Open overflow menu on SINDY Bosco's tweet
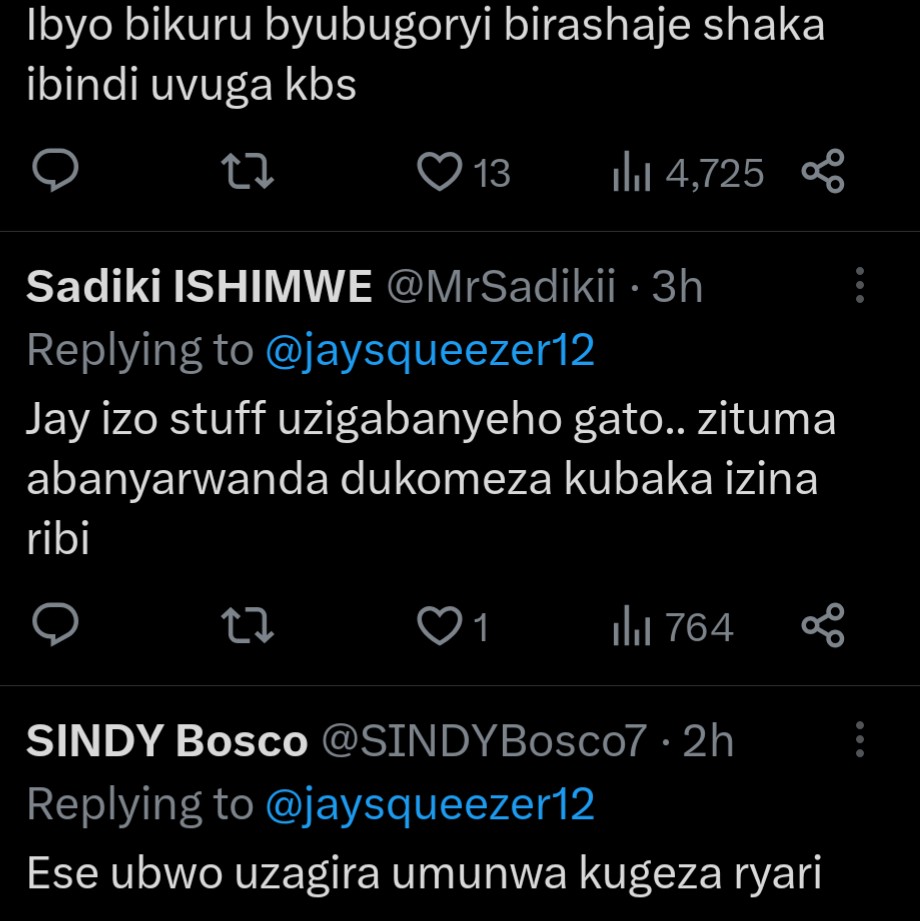This screenshot has height=921, width=920. (859, 740)
